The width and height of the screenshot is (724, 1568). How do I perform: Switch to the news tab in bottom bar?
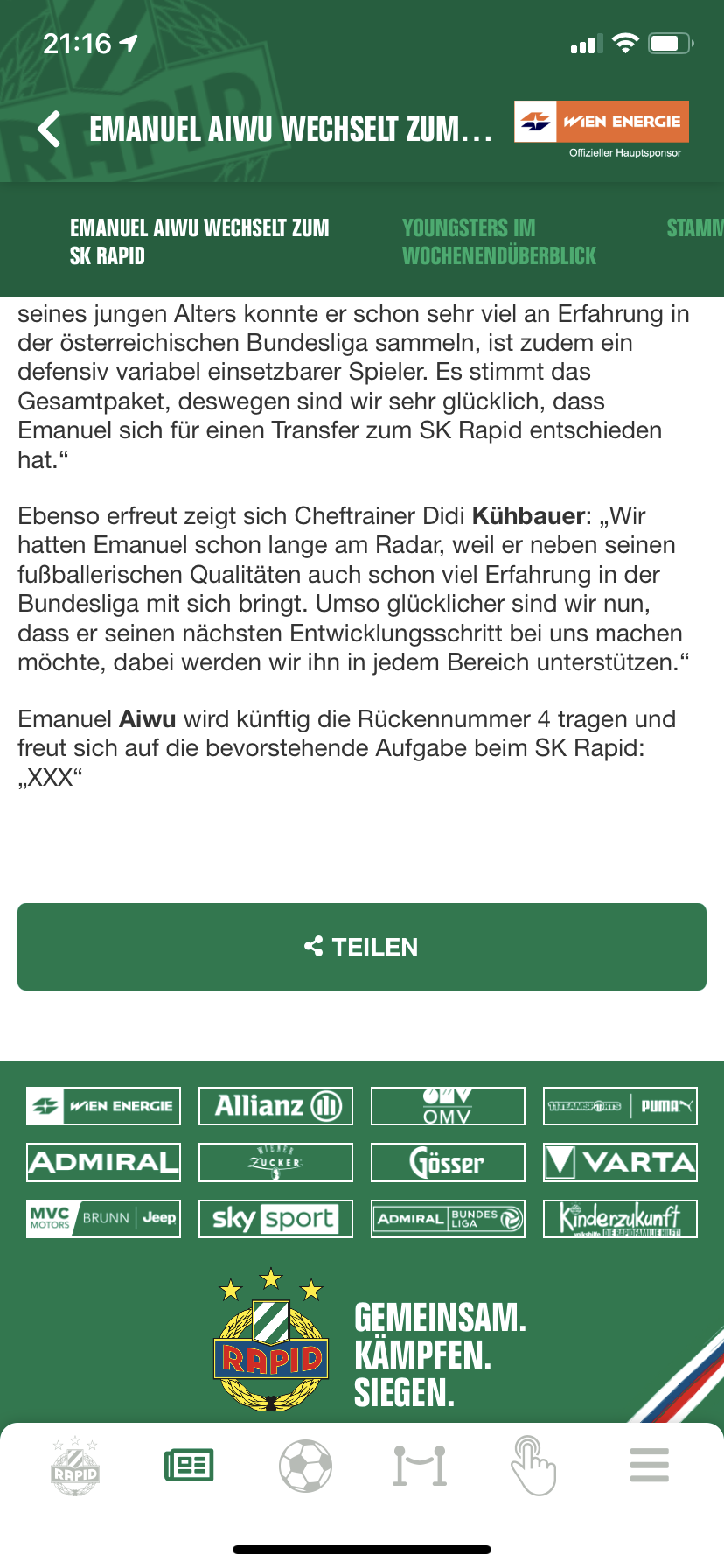click(189, 1465)
